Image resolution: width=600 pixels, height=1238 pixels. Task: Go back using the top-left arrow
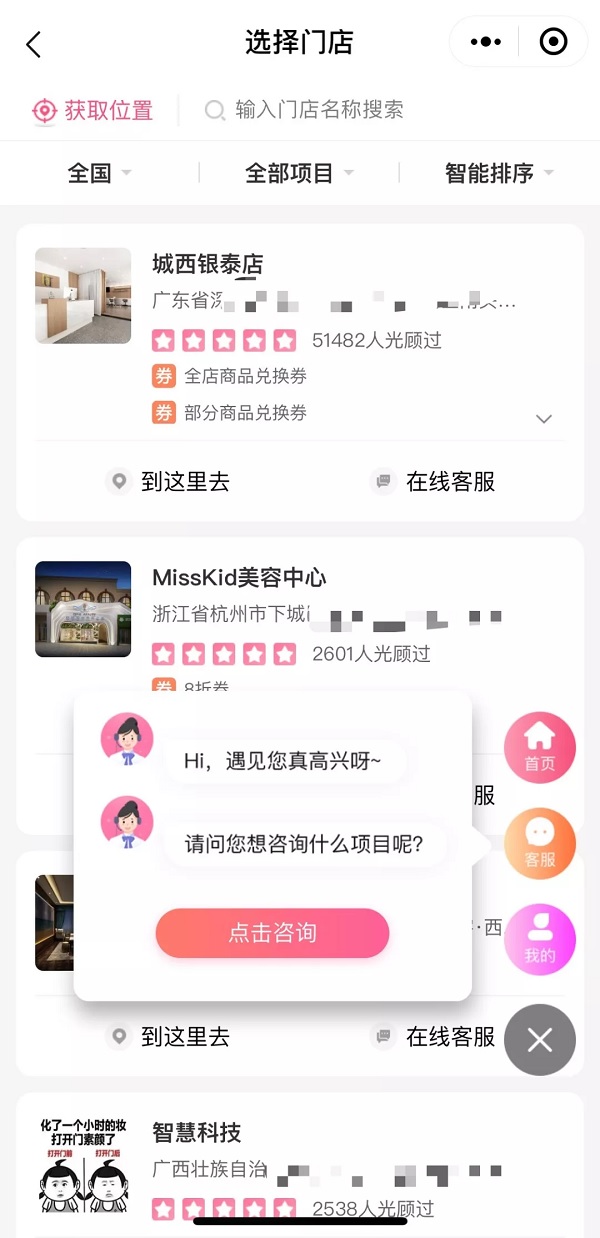[34, 44]
